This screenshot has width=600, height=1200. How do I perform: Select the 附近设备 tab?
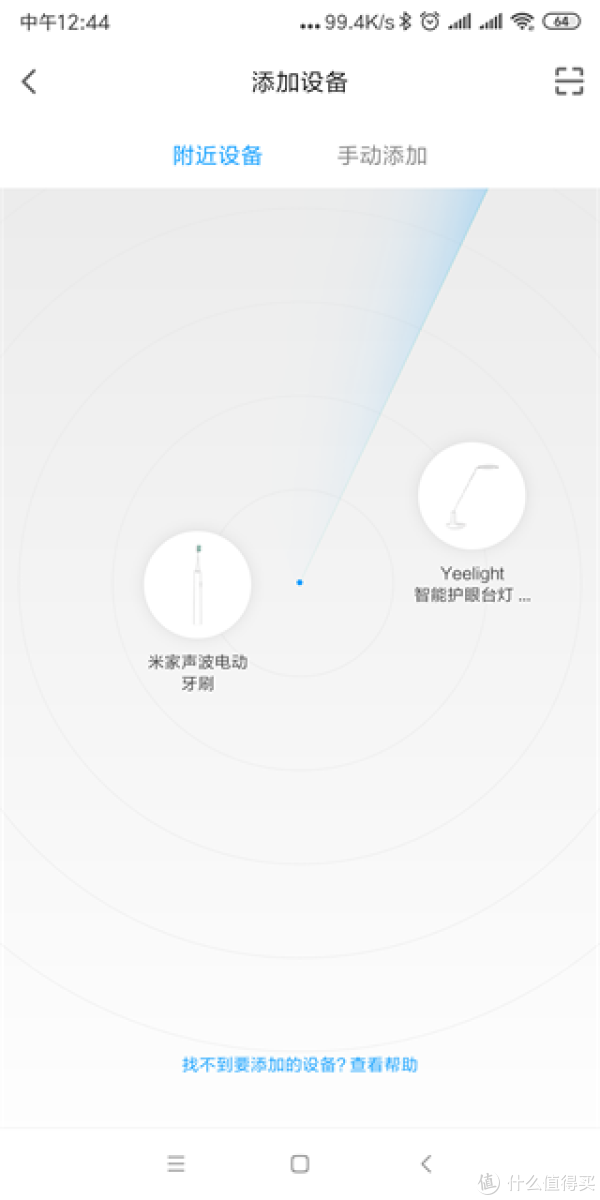[x=217, y=156]
